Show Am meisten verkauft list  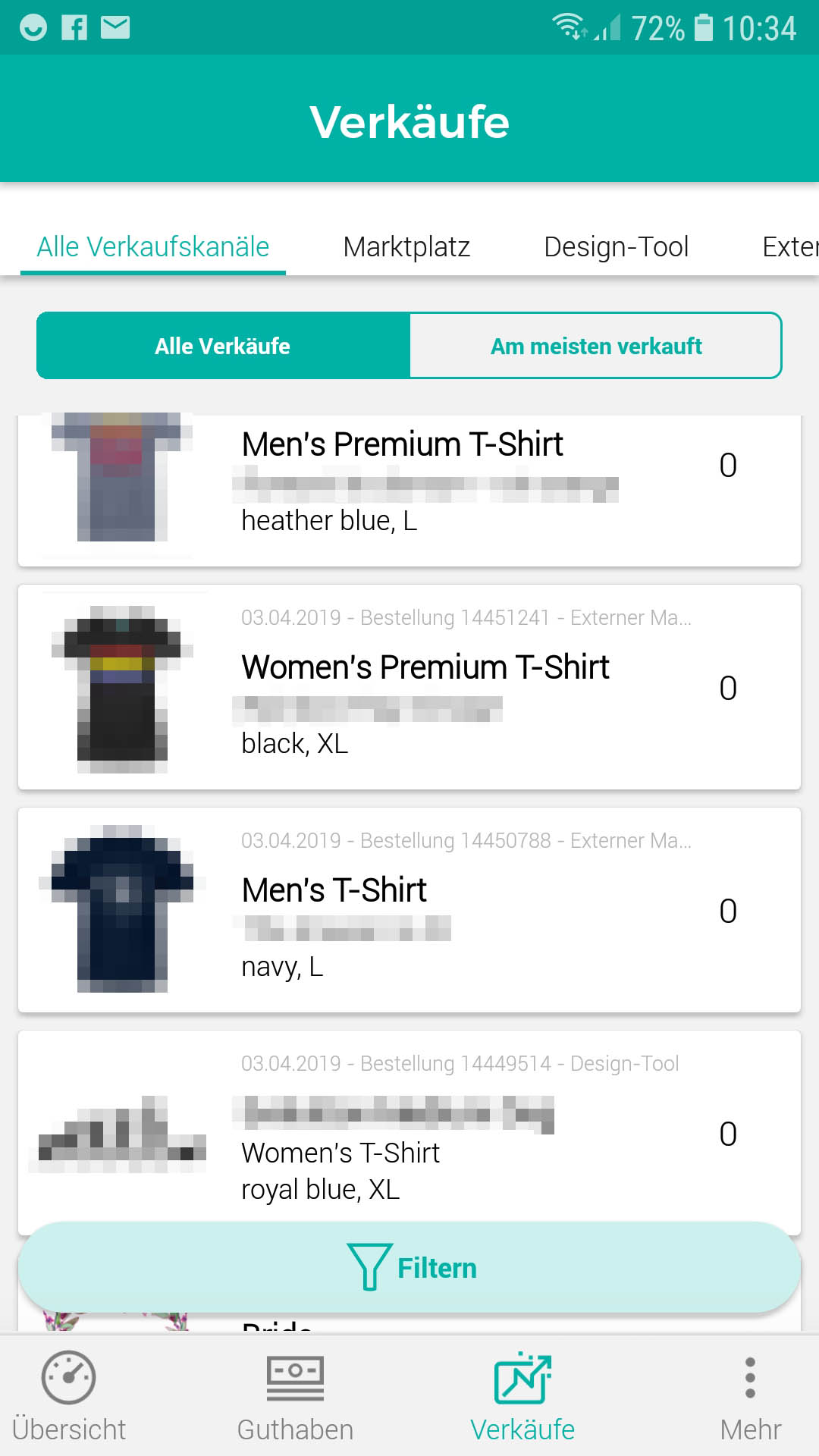596,346
